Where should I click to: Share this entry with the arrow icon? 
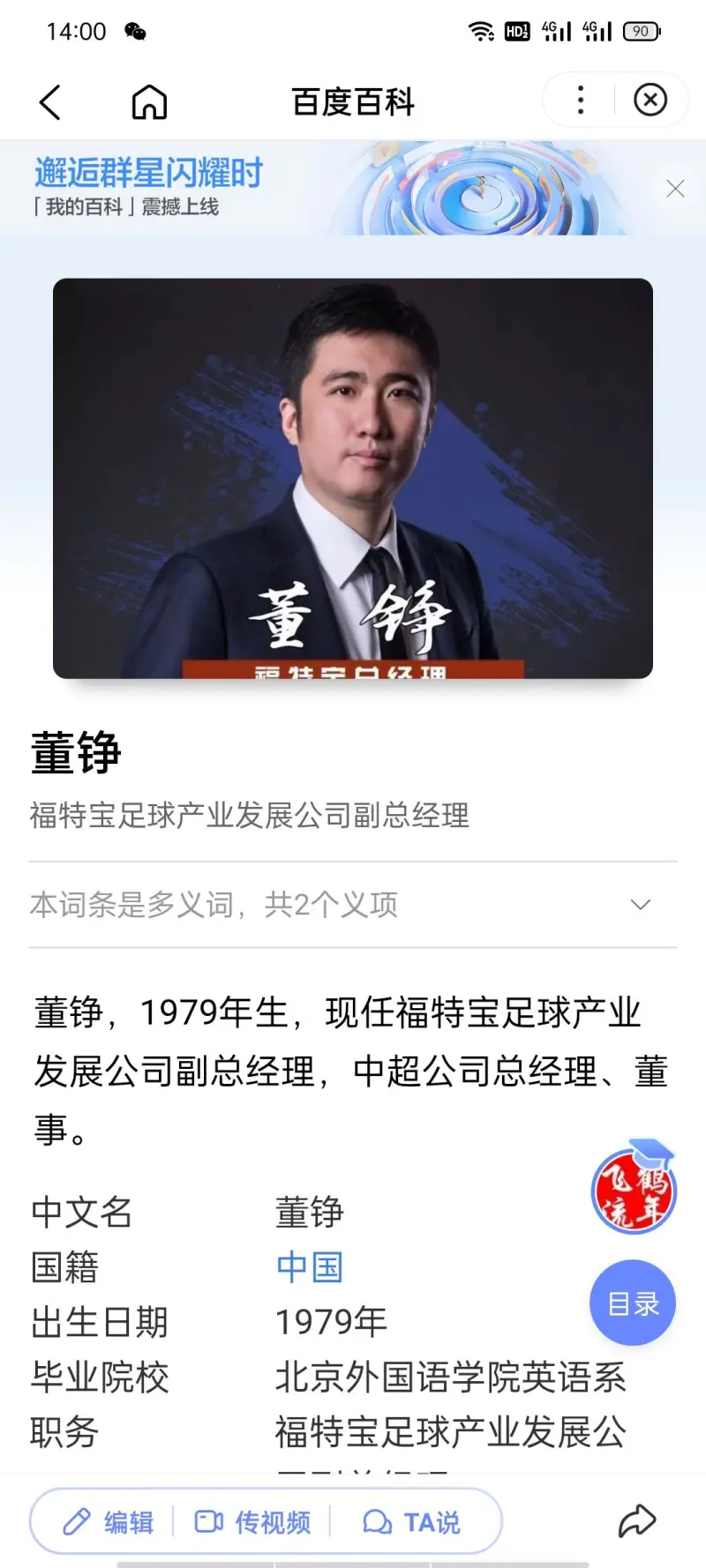click(x=636, y=1521)
